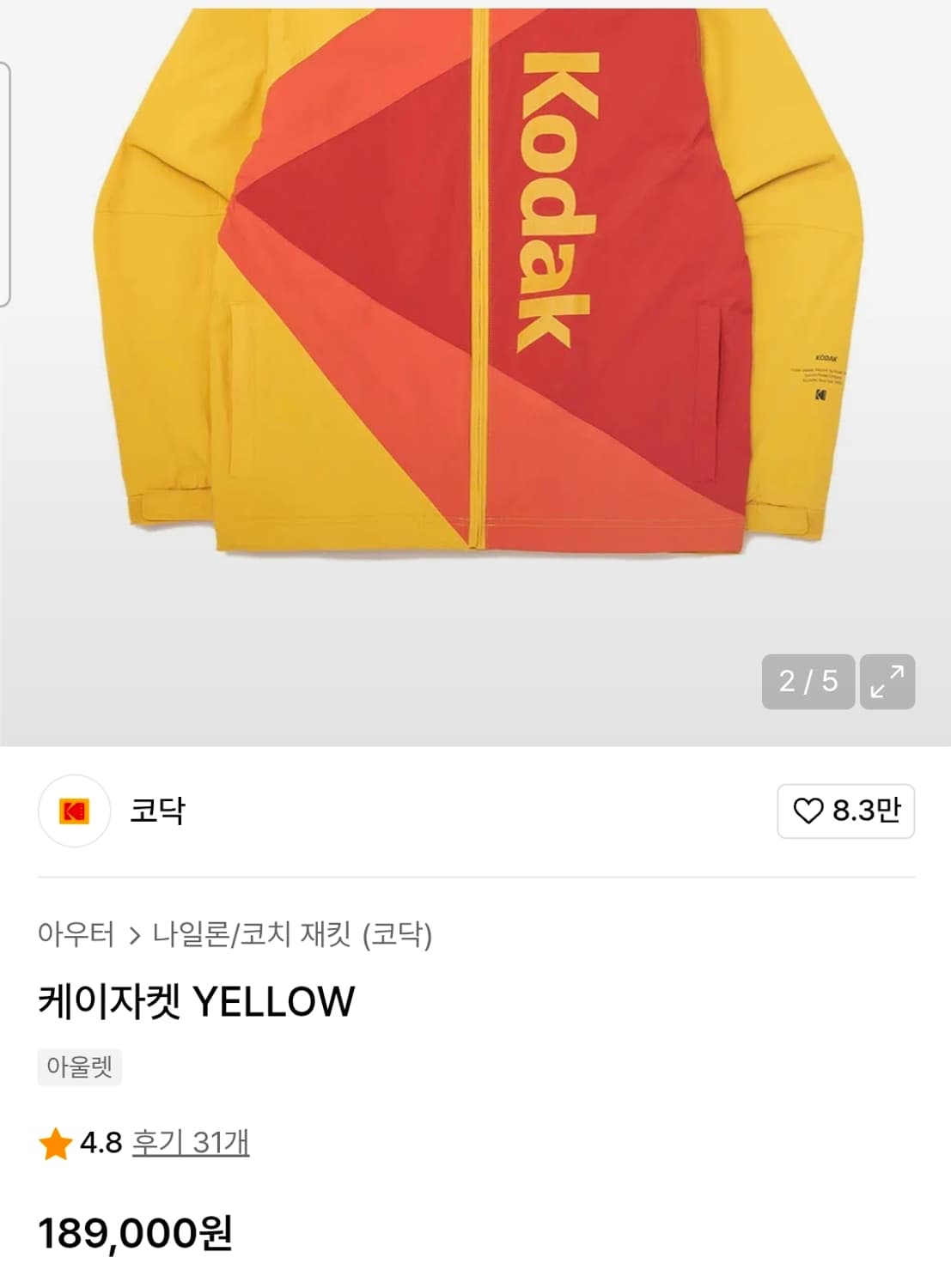Toggle the wishlist heart showing 8.3만
Screen dimensions: 951x1288
(x=846, y=812)
